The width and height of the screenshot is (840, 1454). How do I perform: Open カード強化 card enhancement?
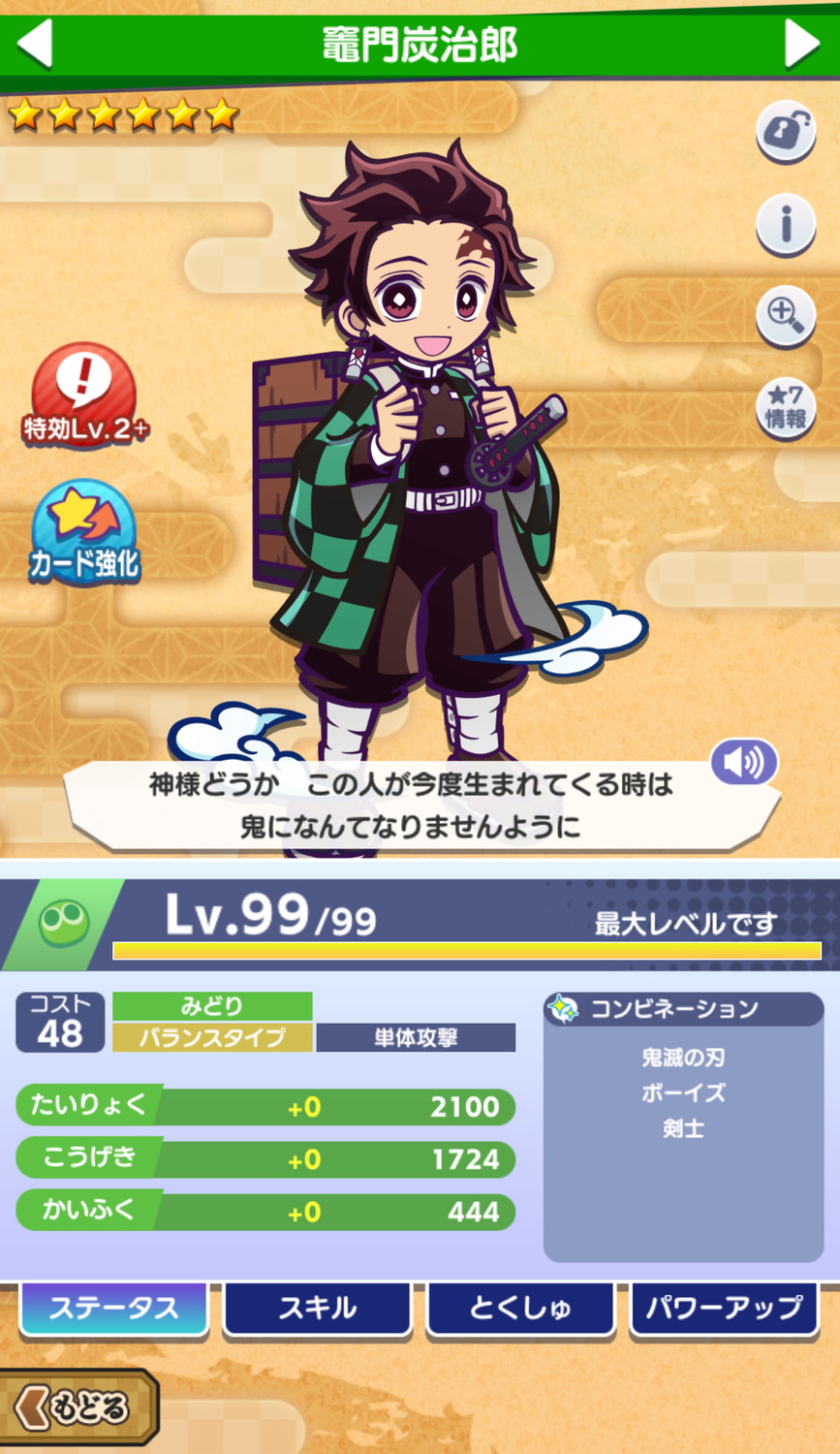pyautogui.click(x=84, y=533)
